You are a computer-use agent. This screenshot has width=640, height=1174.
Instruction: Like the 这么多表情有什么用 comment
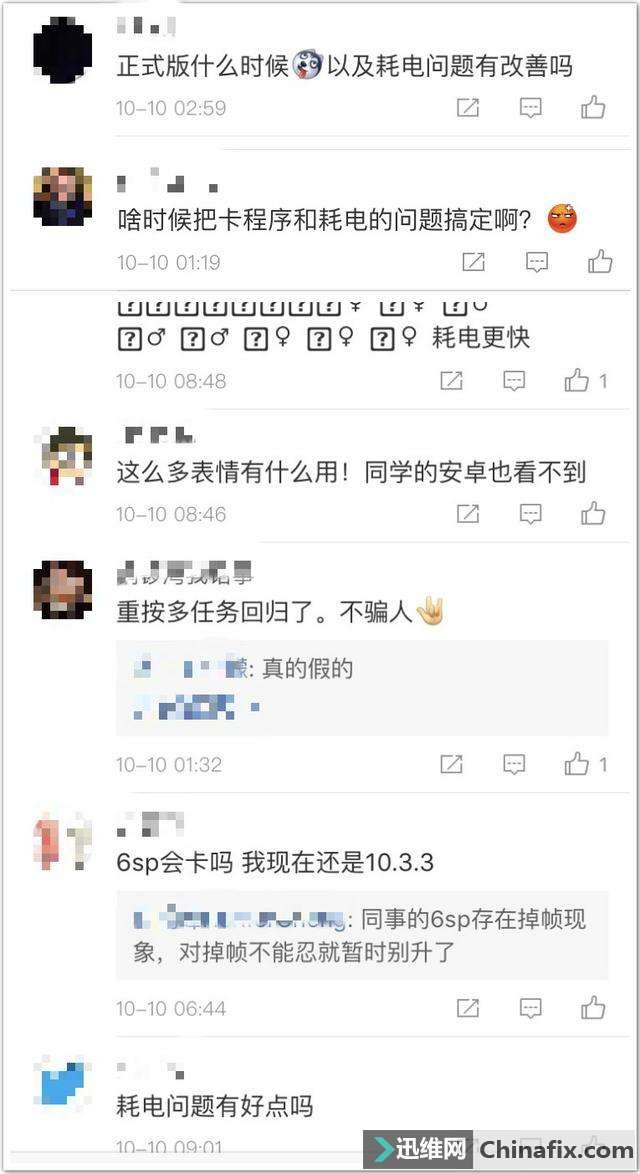pyautogui.click(x=593, y=514)
